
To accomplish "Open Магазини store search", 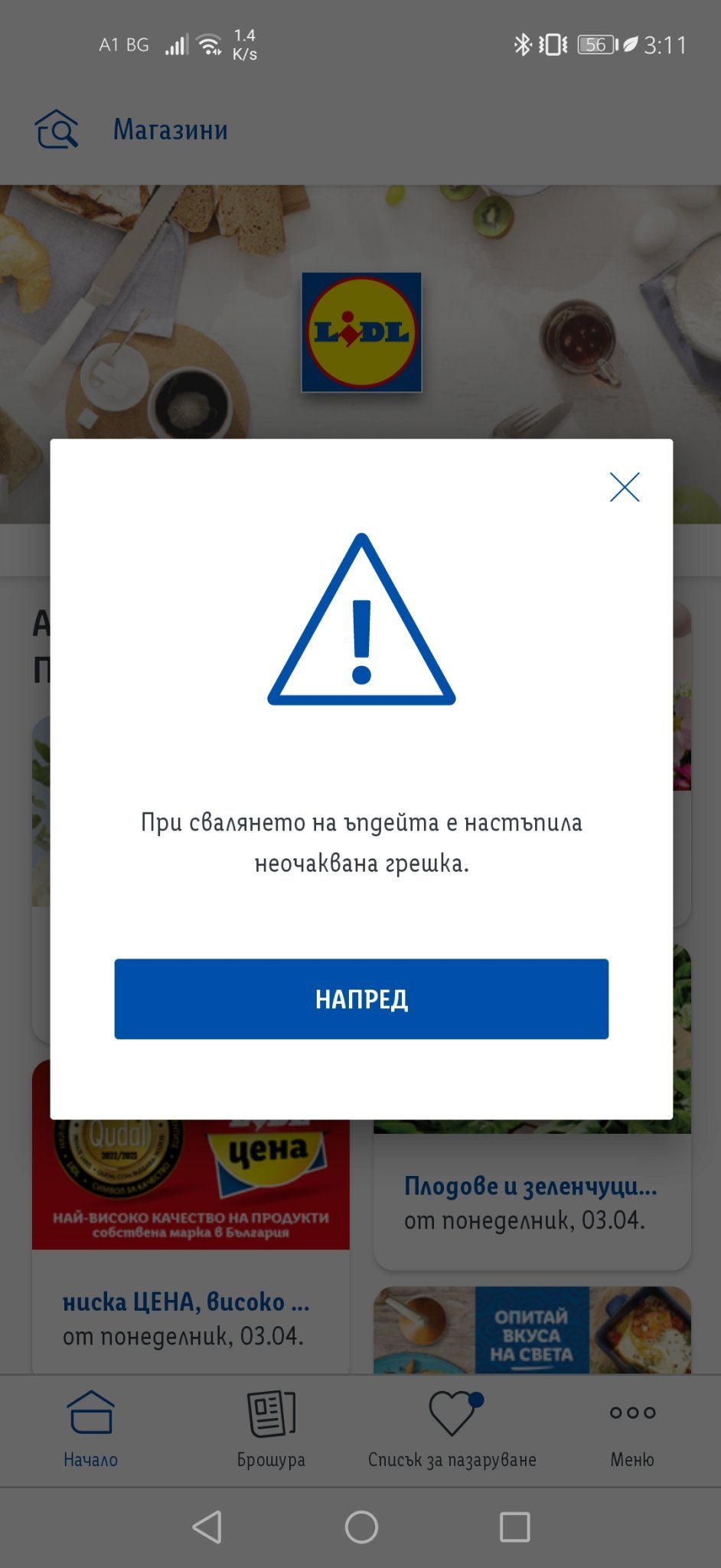I will pyautogui.click(x=132, y=129).
